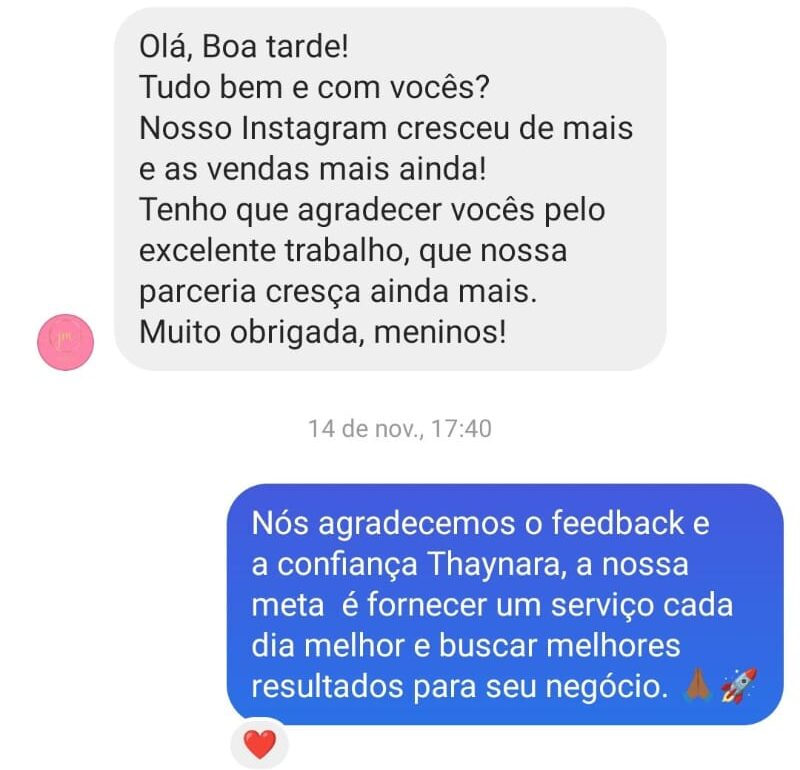The height and width of the screenshot is (770, 800).
Task: Open the sender's pink profile avatar
Action: (65, 342)
